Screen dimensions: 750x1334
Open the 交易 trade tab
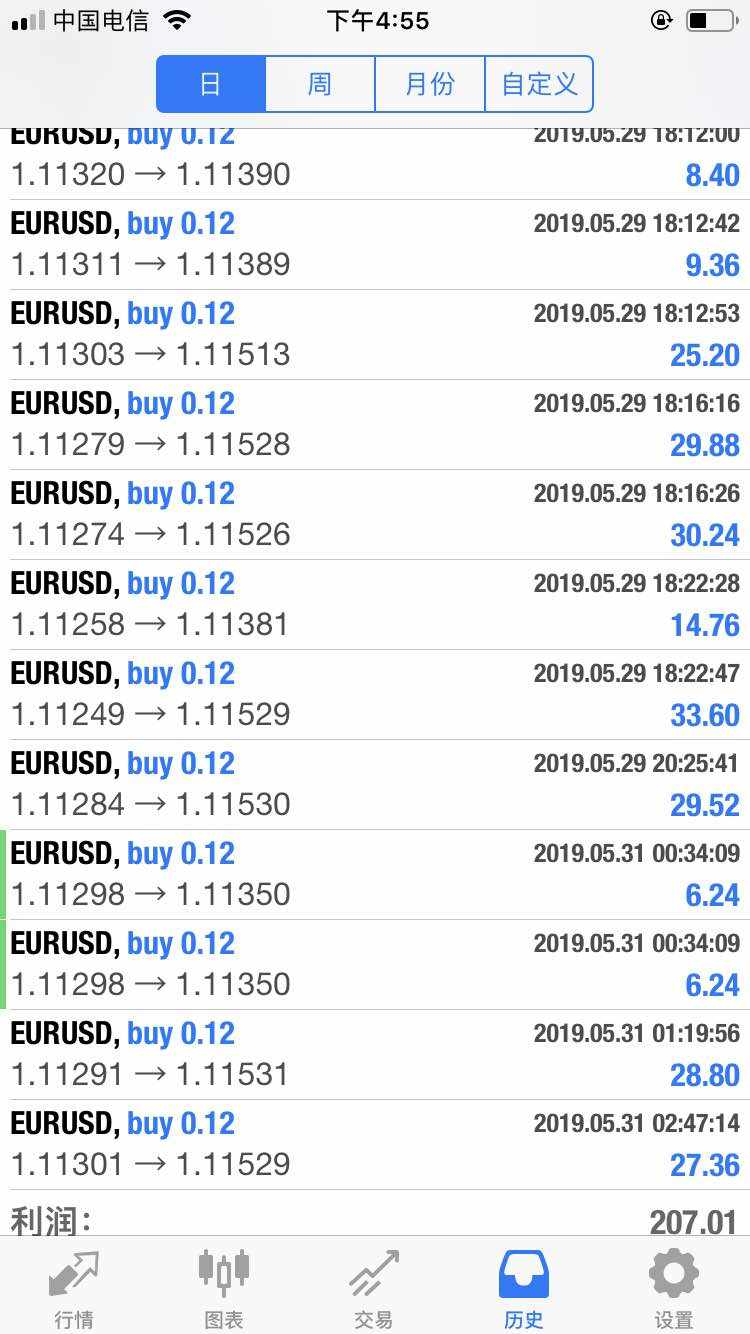pyautogui.click(x=374, y=1287)
